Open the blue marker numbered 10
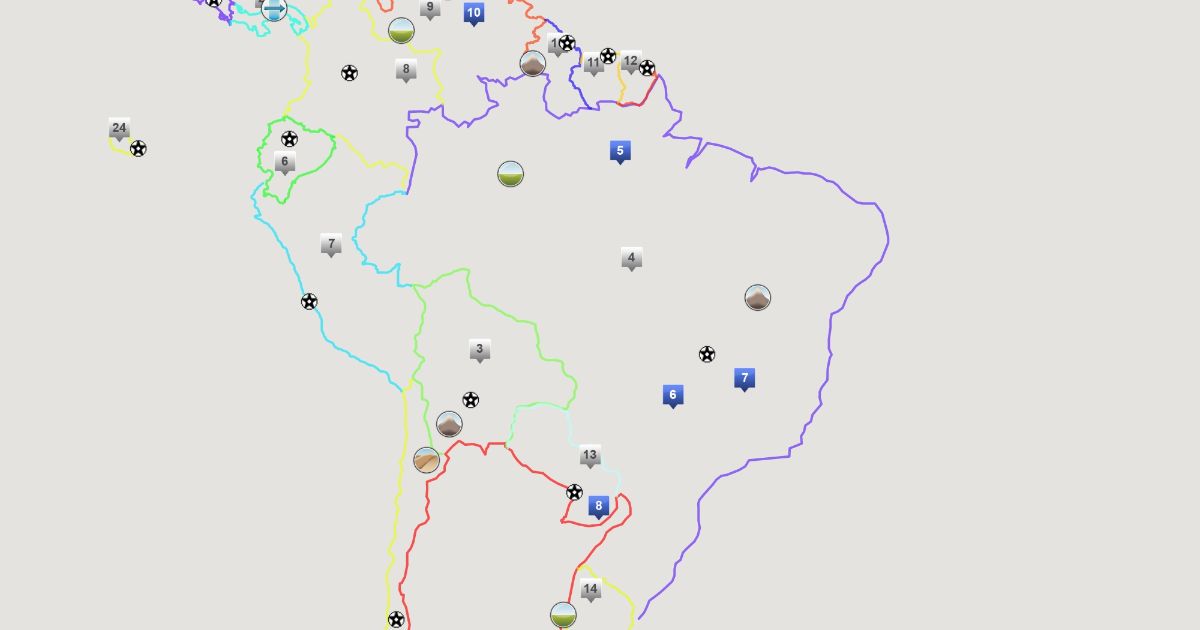The image size is (1200, 630). pyautogui.click(x=474, y=13)
